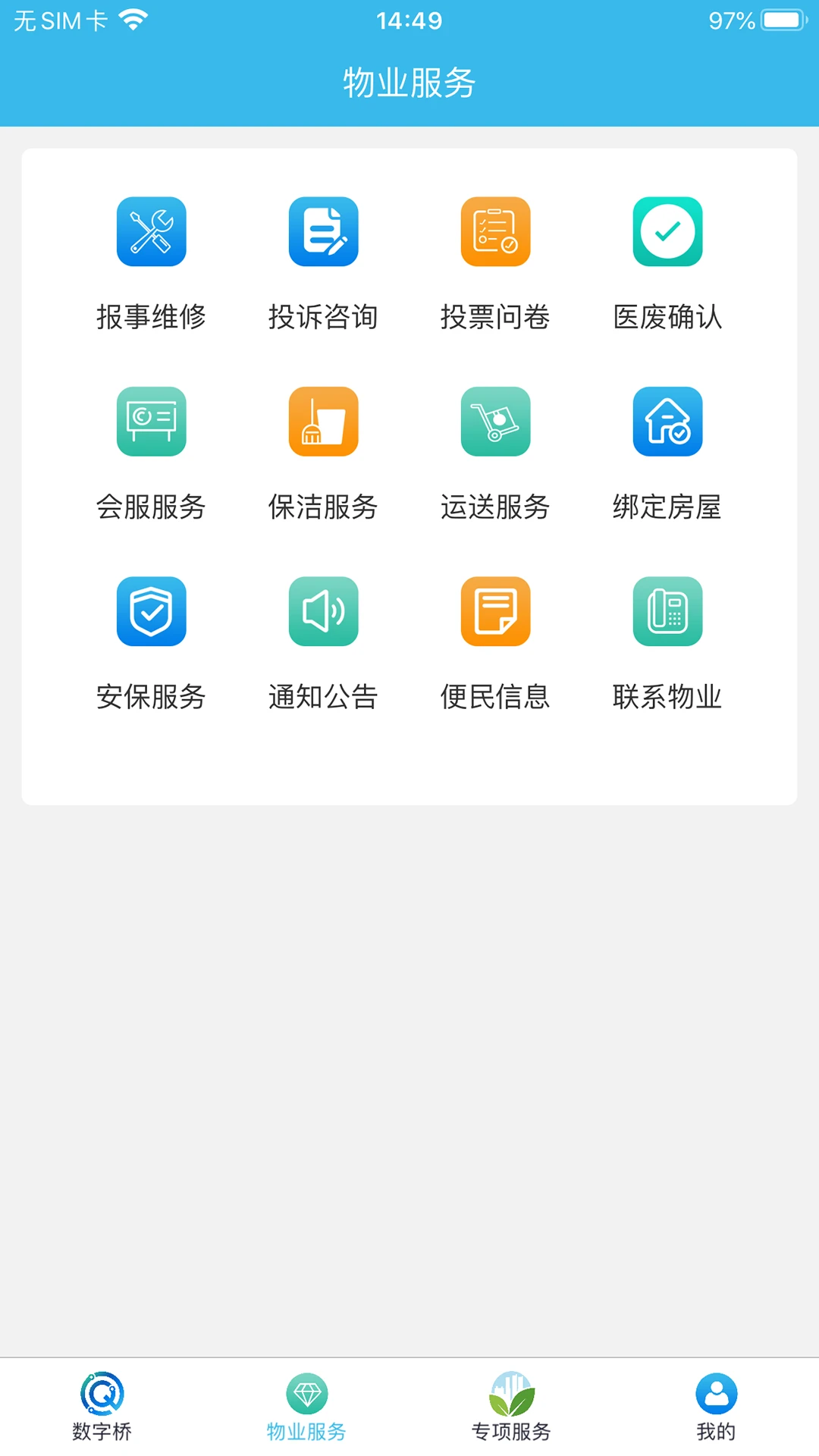Select the 通知公告 announcements icon

coord(323,612)
